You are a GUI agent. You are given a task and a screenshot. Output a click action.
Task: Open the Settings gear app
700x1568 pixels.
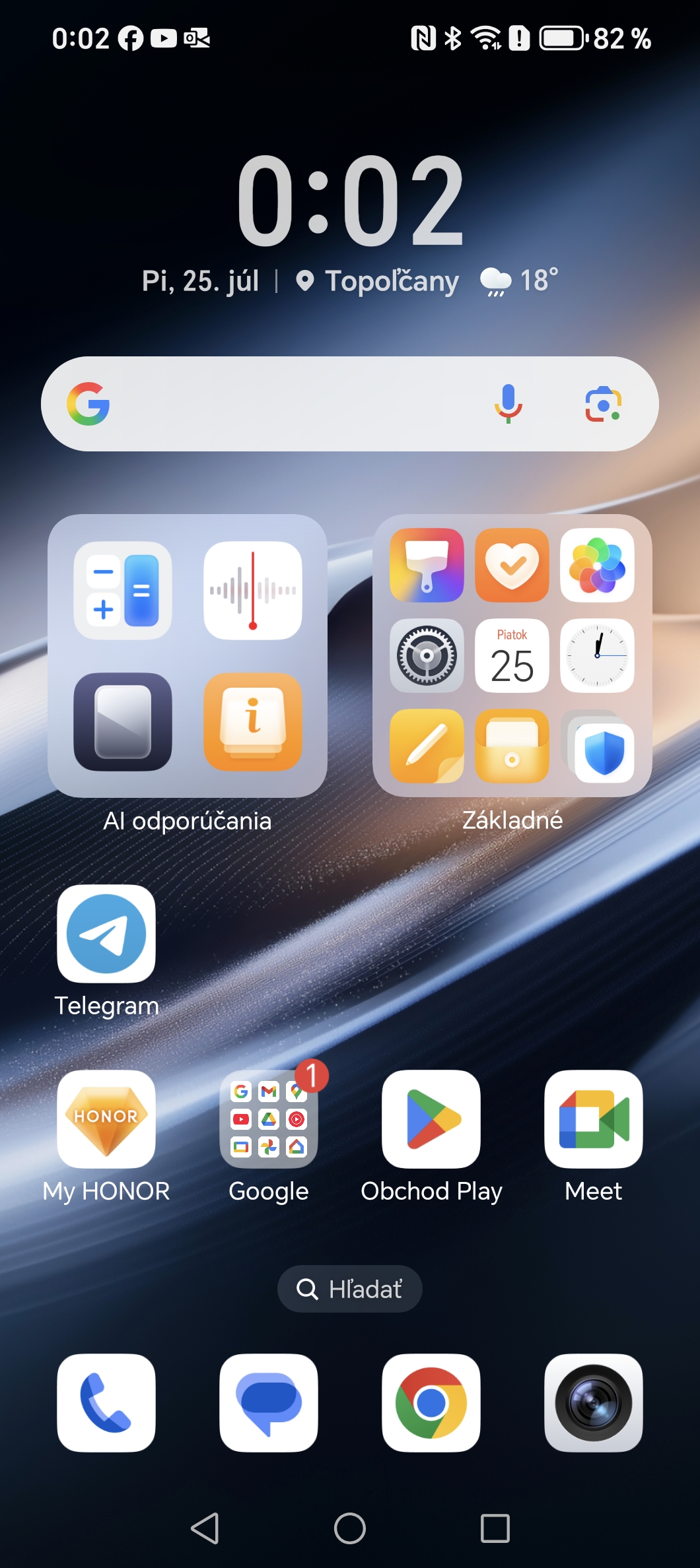coord(427,655)
